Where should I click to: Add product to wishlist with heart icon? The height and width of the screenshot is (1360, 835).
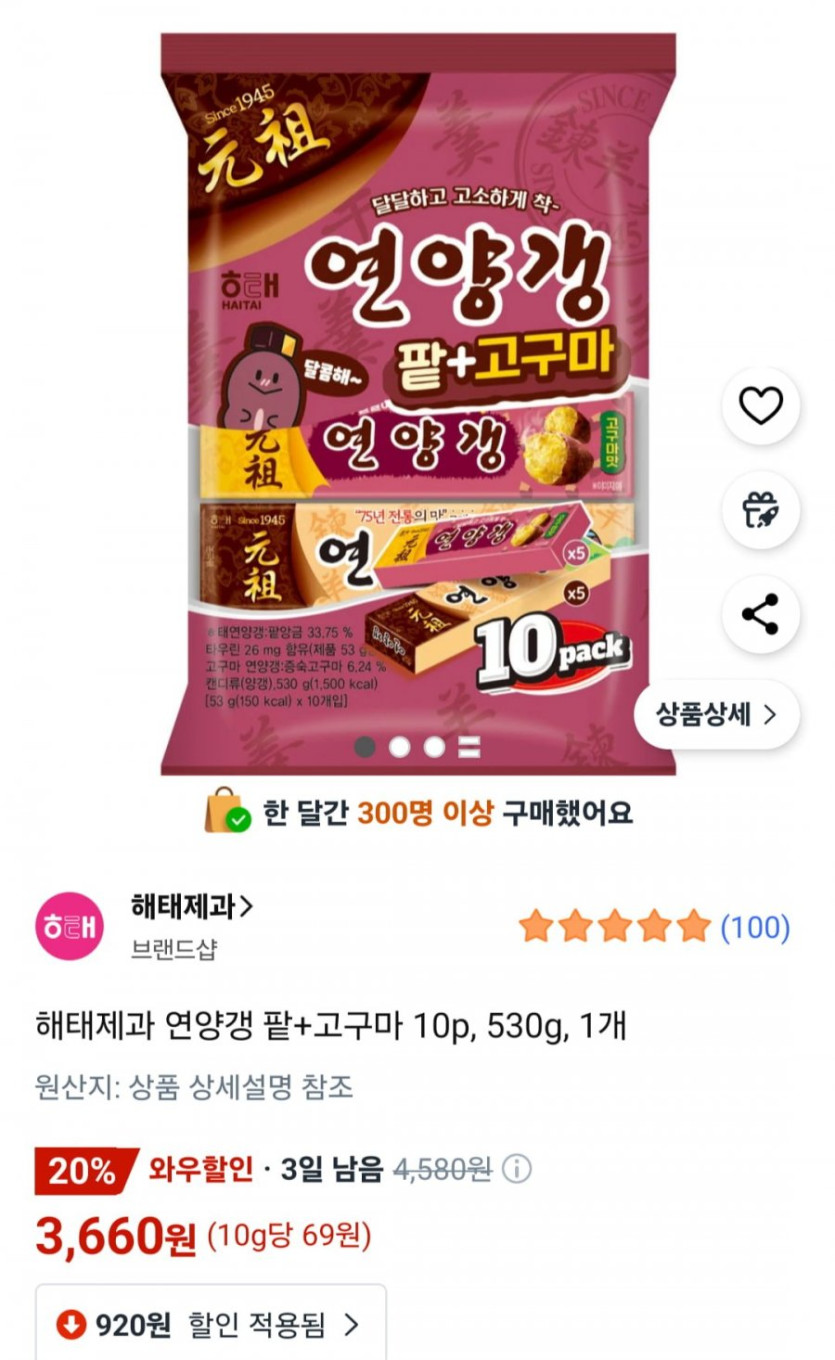[760, 406]
